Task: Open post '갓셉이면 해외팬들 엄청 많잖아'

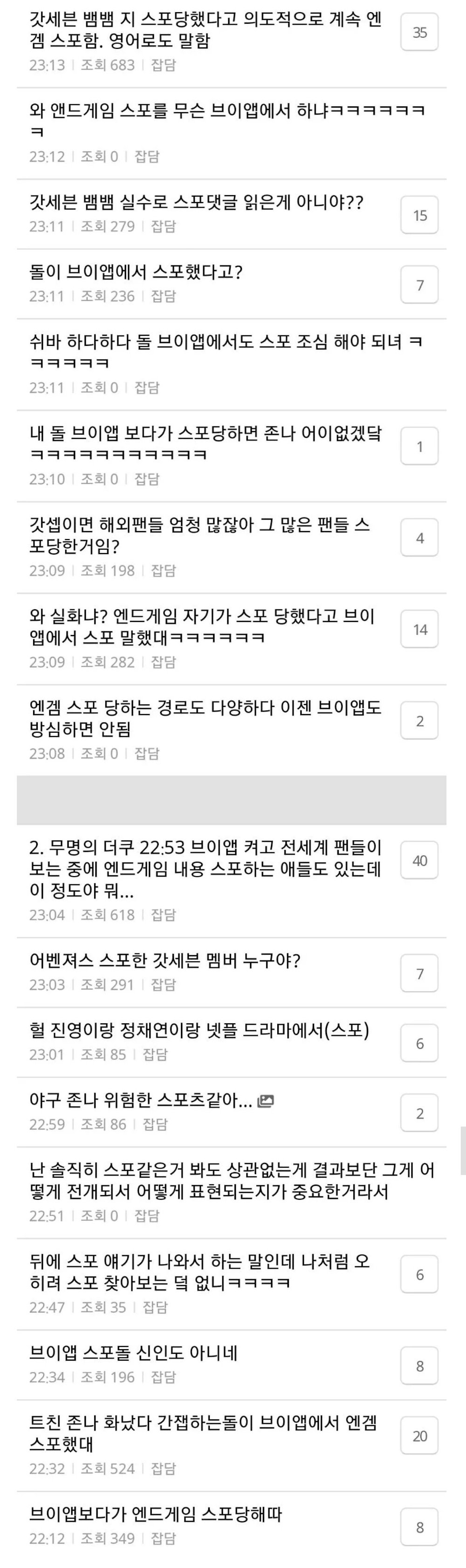Action: (199, 535)
